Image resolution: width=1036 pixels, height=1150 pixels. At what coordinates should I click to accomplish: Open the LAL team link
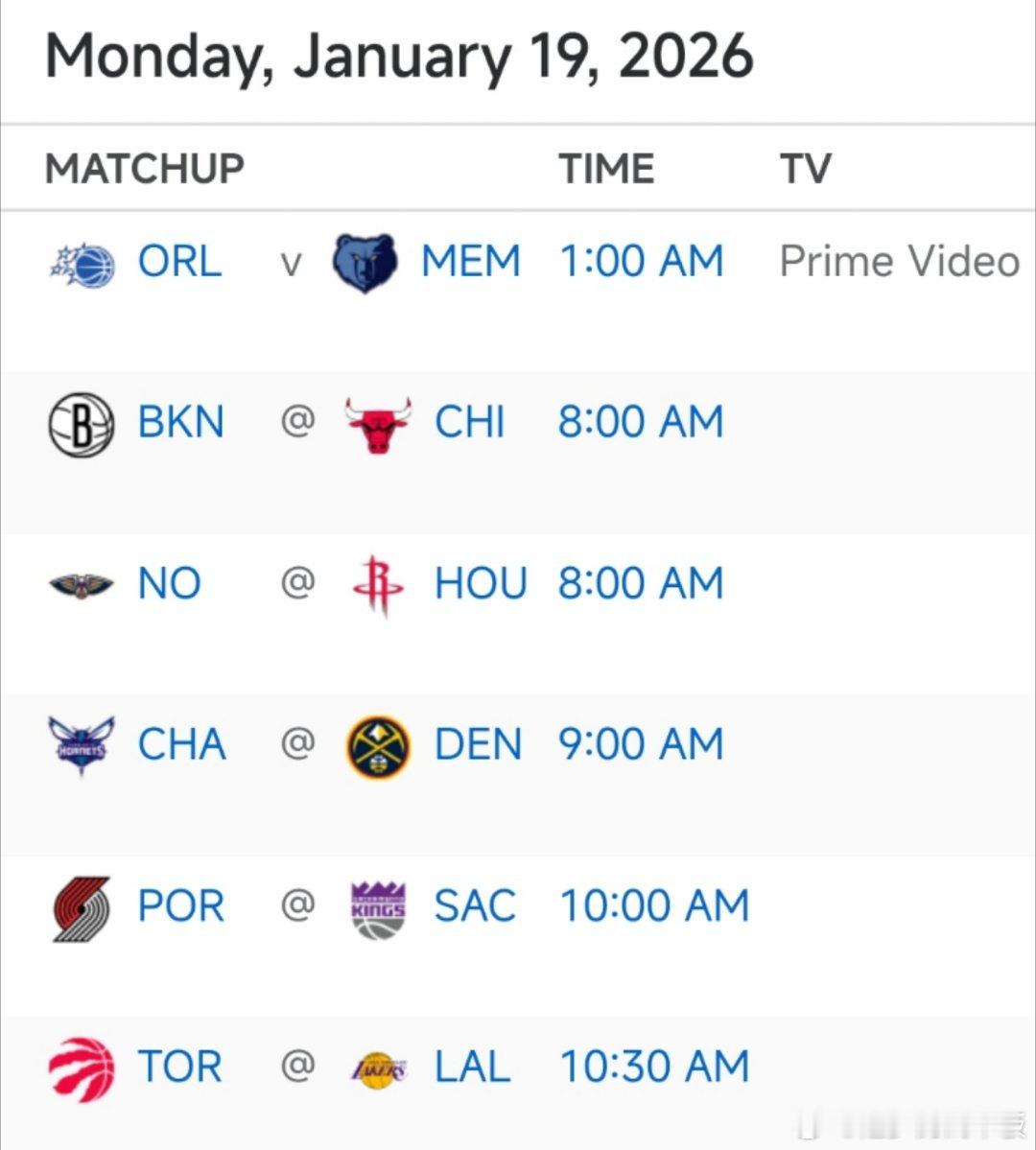click(472, 1068)
